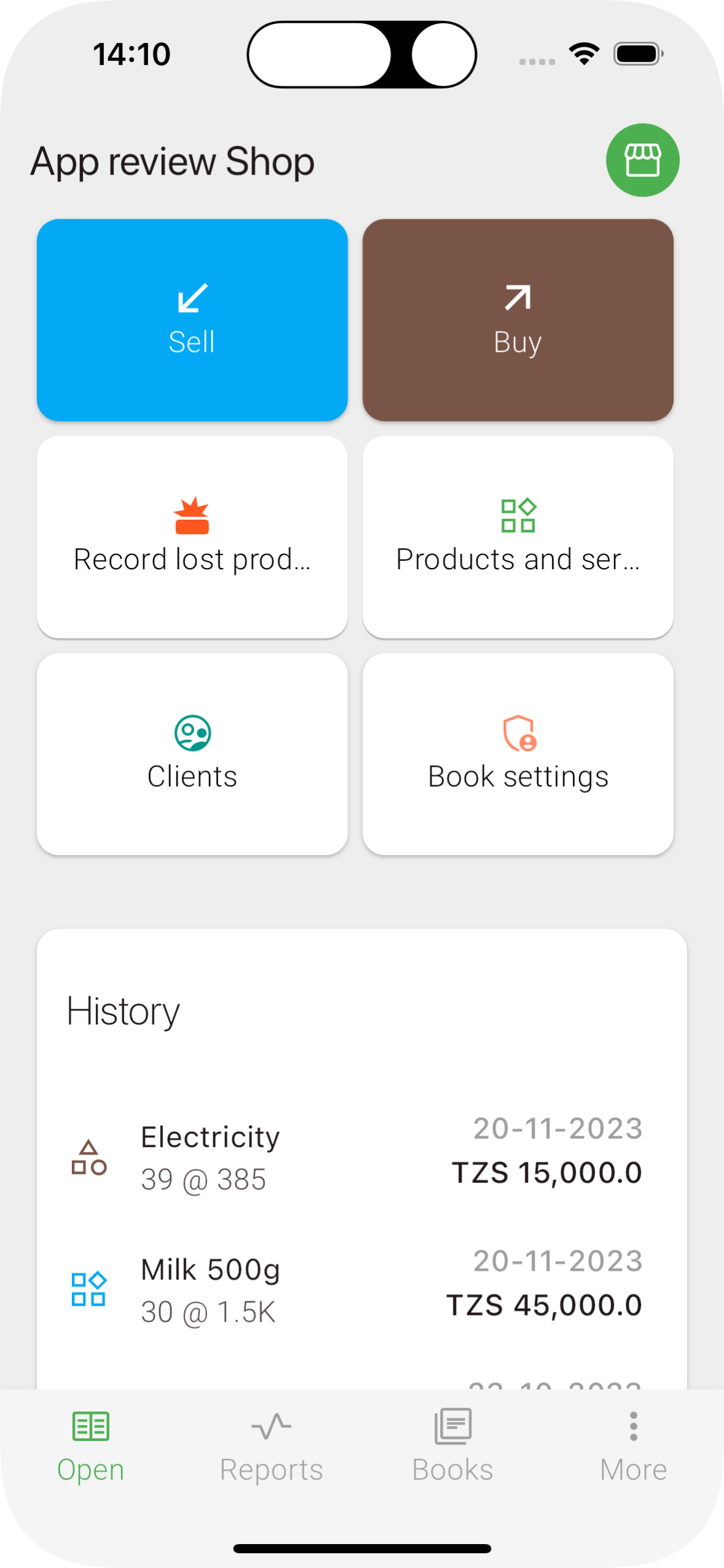Go to the More tab
Screen dimensions: 724x1568
point(634,1446)
